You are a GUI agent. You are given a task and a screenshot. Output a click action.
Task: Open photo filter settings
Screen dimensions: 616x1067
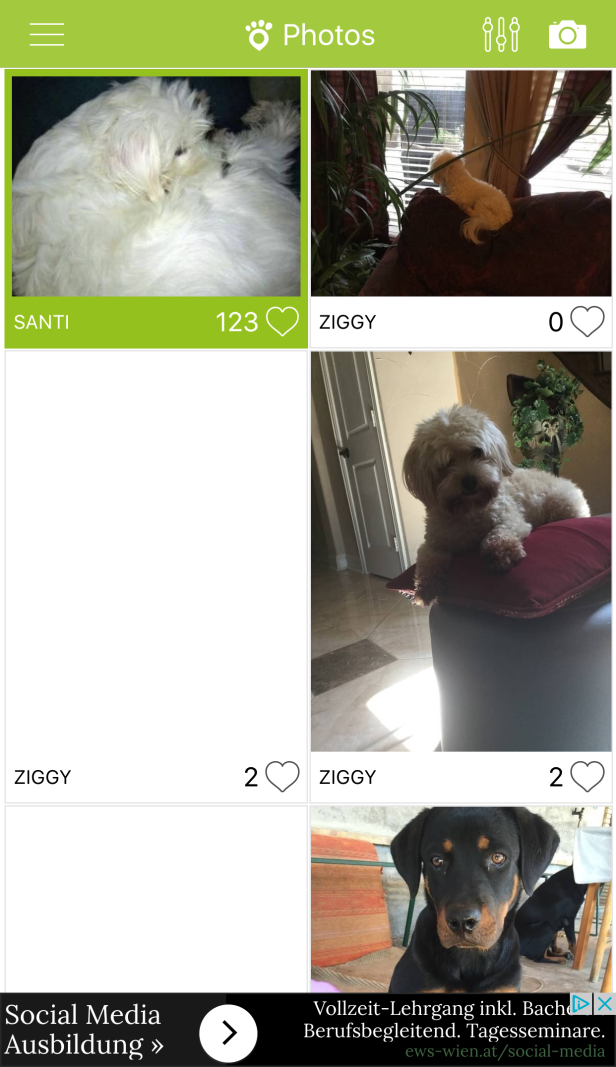[501, 35]
